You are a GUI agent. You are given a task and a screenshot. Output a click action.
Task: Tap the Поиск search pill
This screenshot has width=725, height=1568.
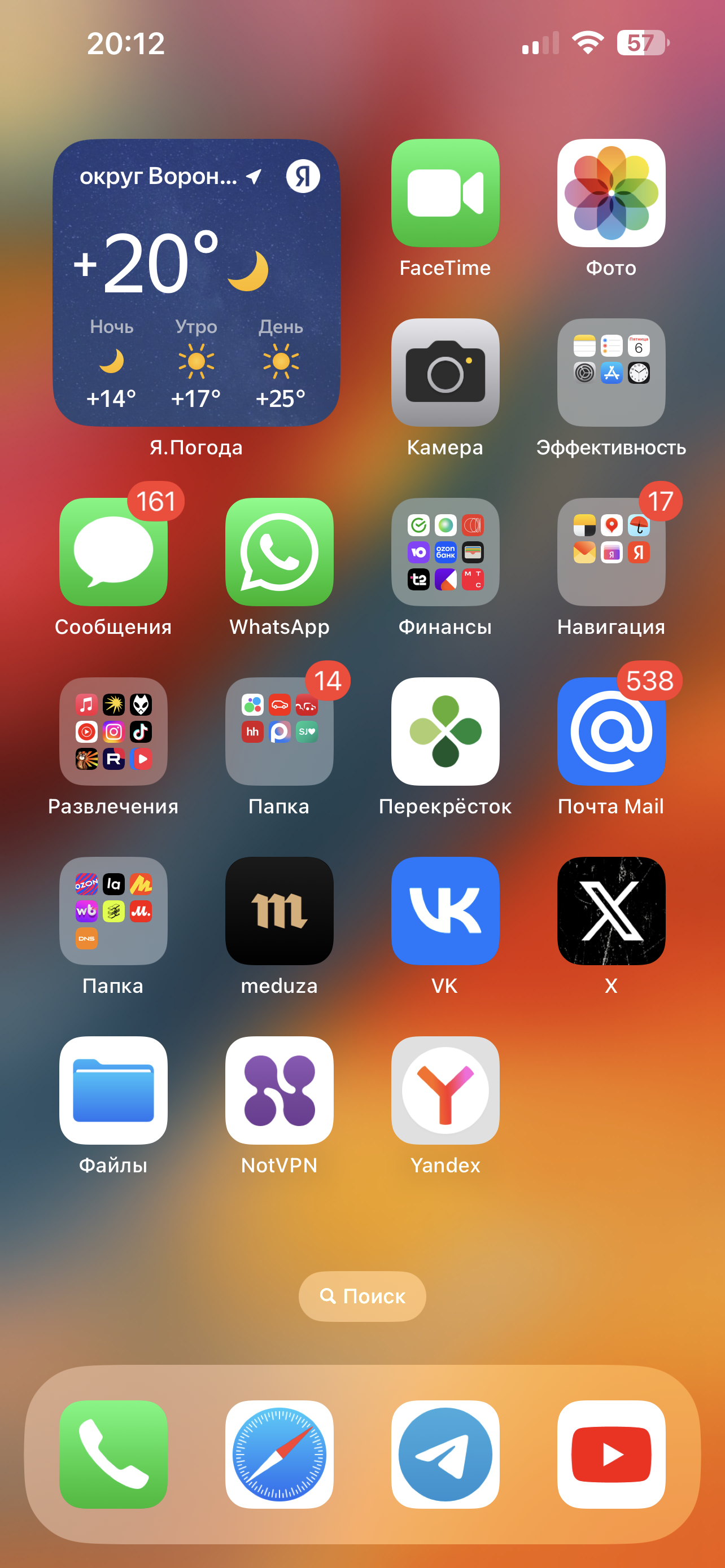click(x=362, y=1296)
